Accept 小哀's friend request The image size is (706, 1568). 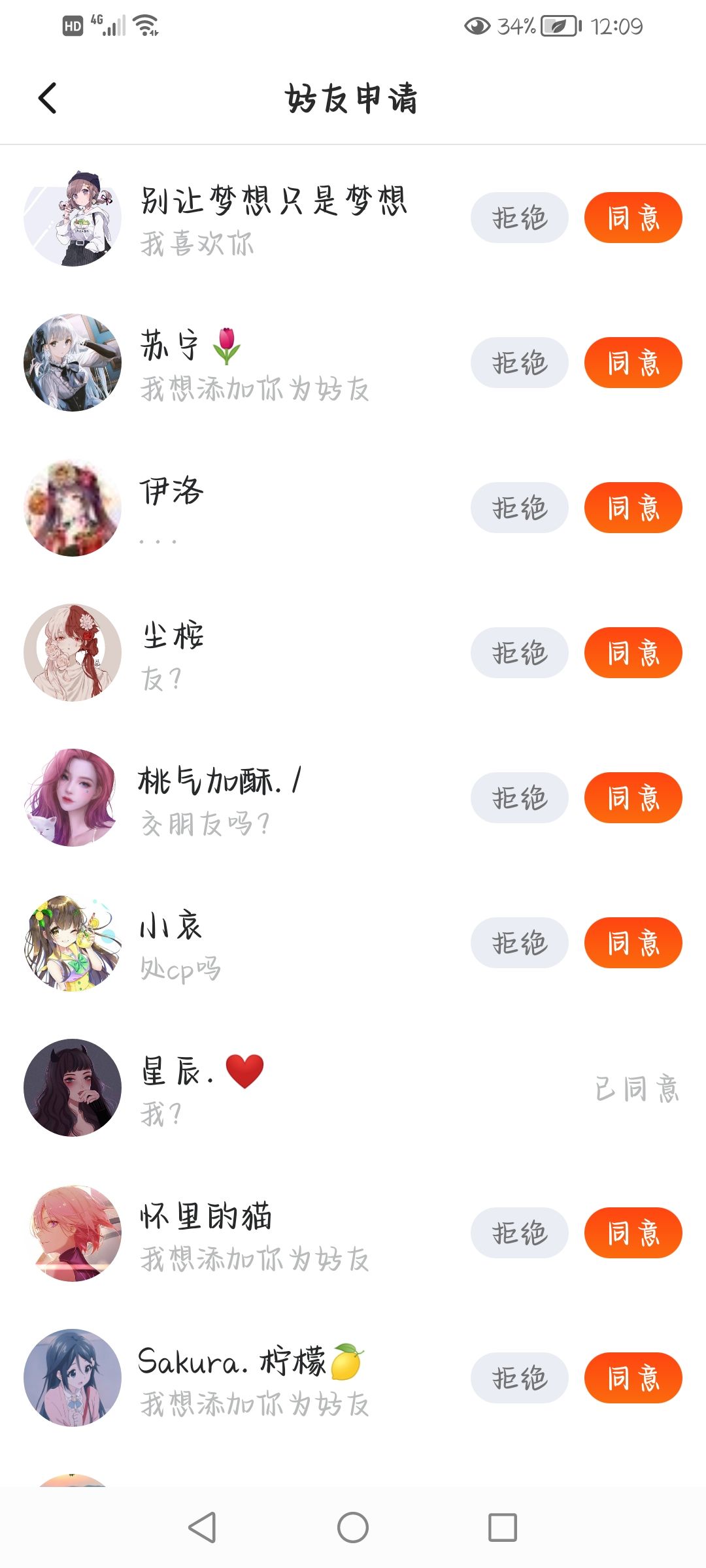click(x=633, y=943)
